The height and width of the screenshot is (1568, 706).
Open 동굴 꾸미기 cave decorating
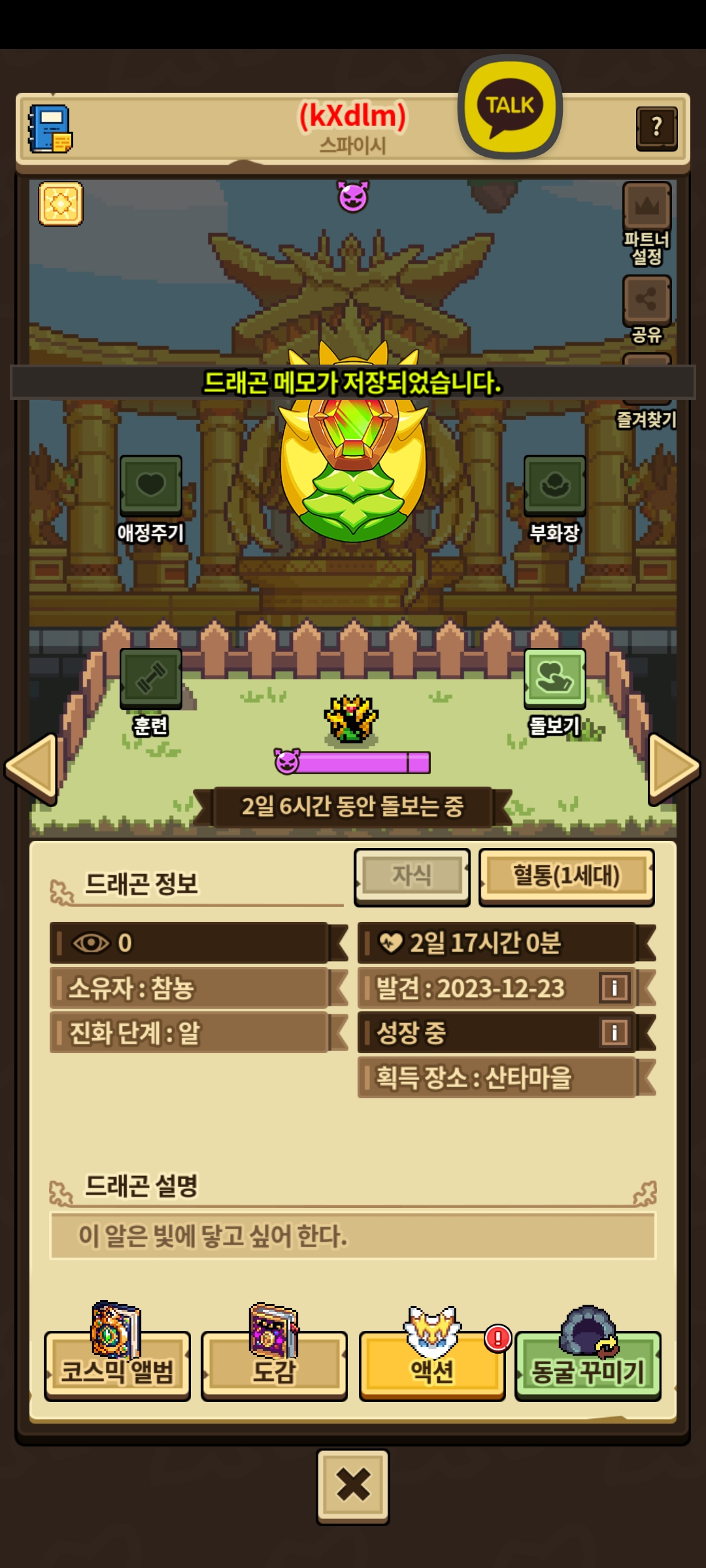[588, 1365]
